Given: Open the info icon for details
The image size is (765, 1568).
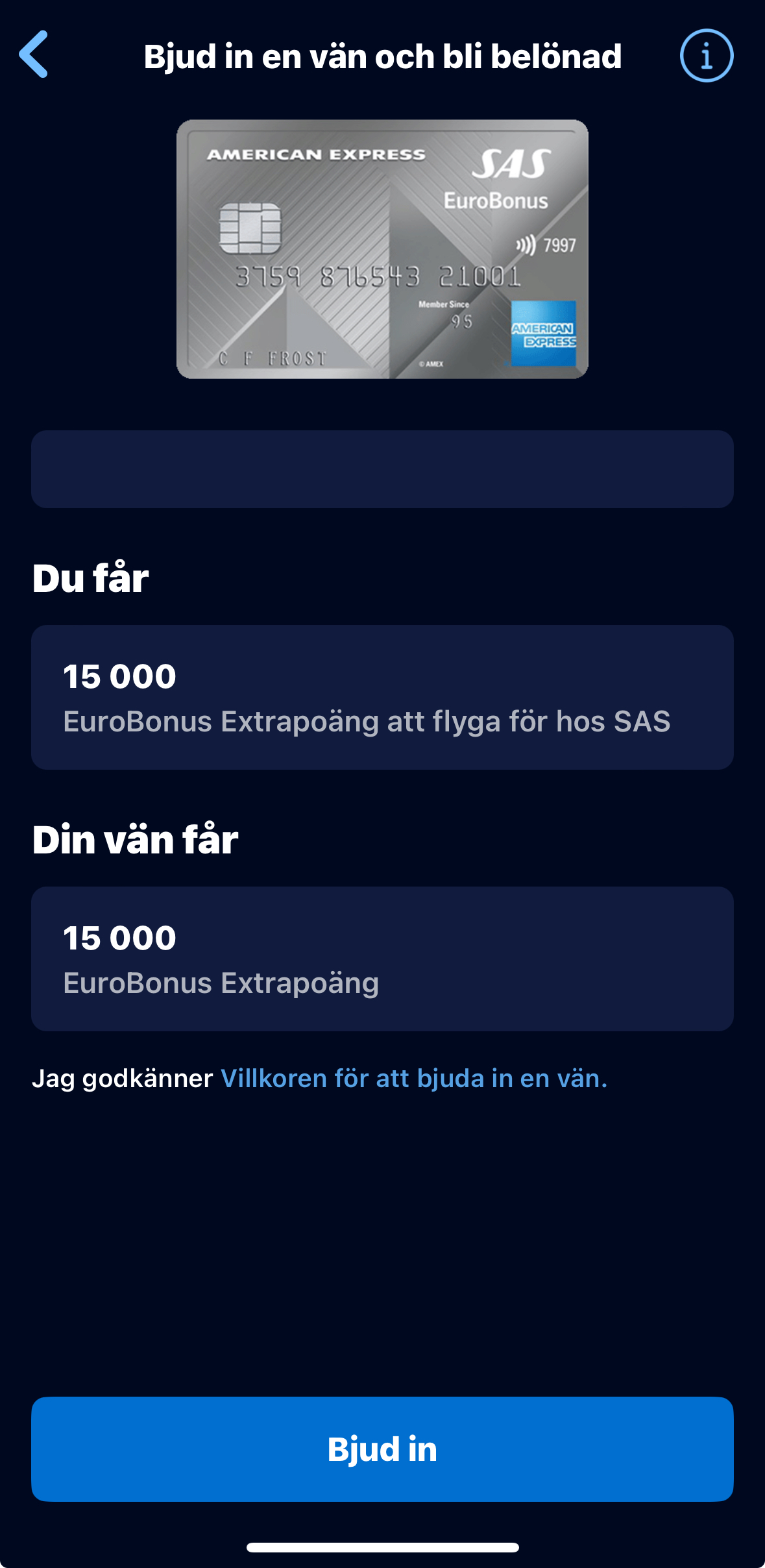Looking at the screenshot, I should [x=706, y=56].
